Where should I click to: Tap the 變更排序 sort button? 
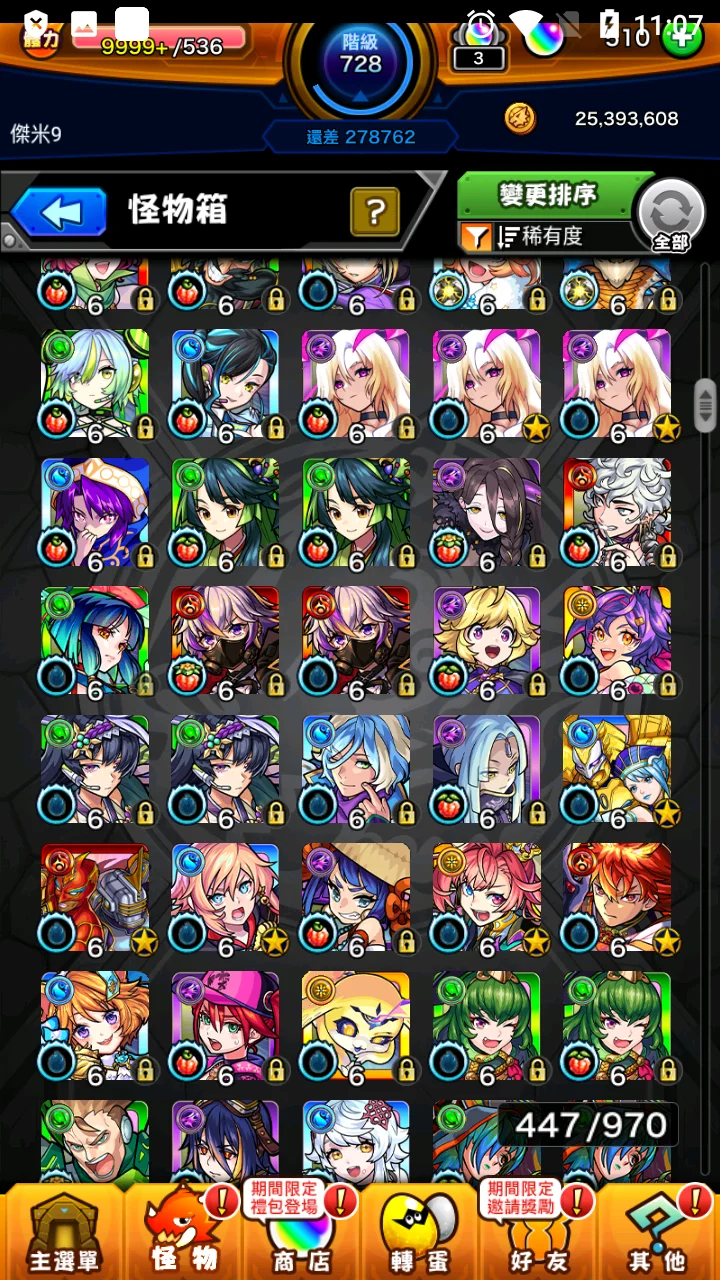tap(547, 195)
